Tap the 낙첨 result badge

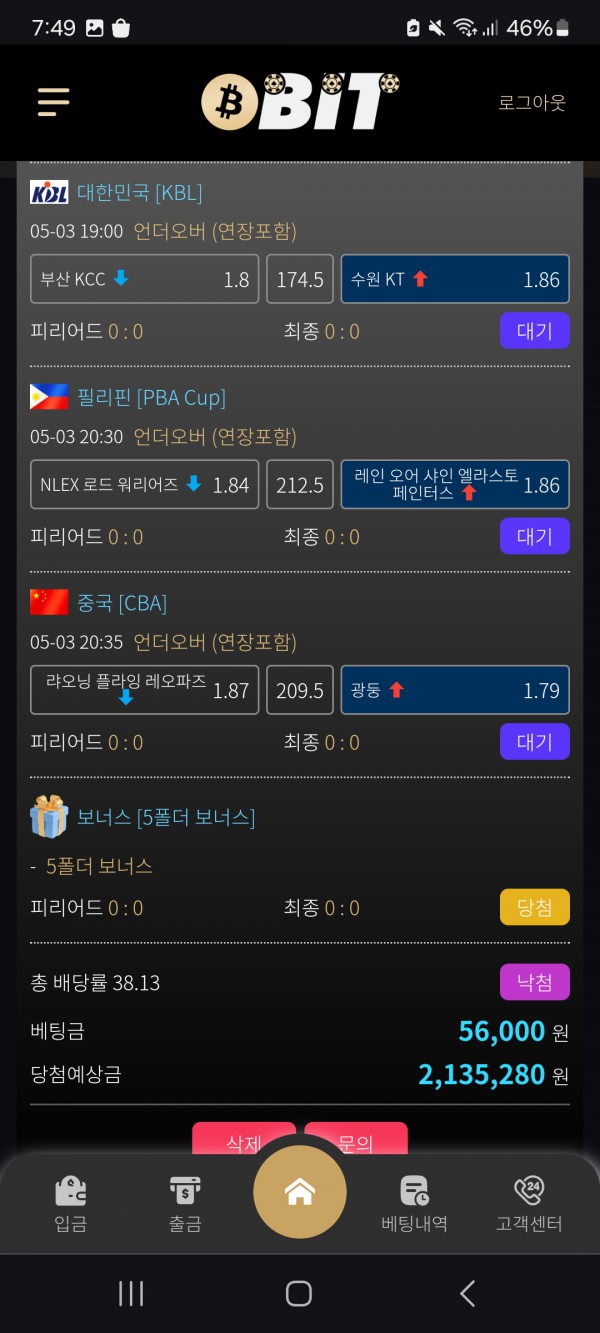point(534,982)
